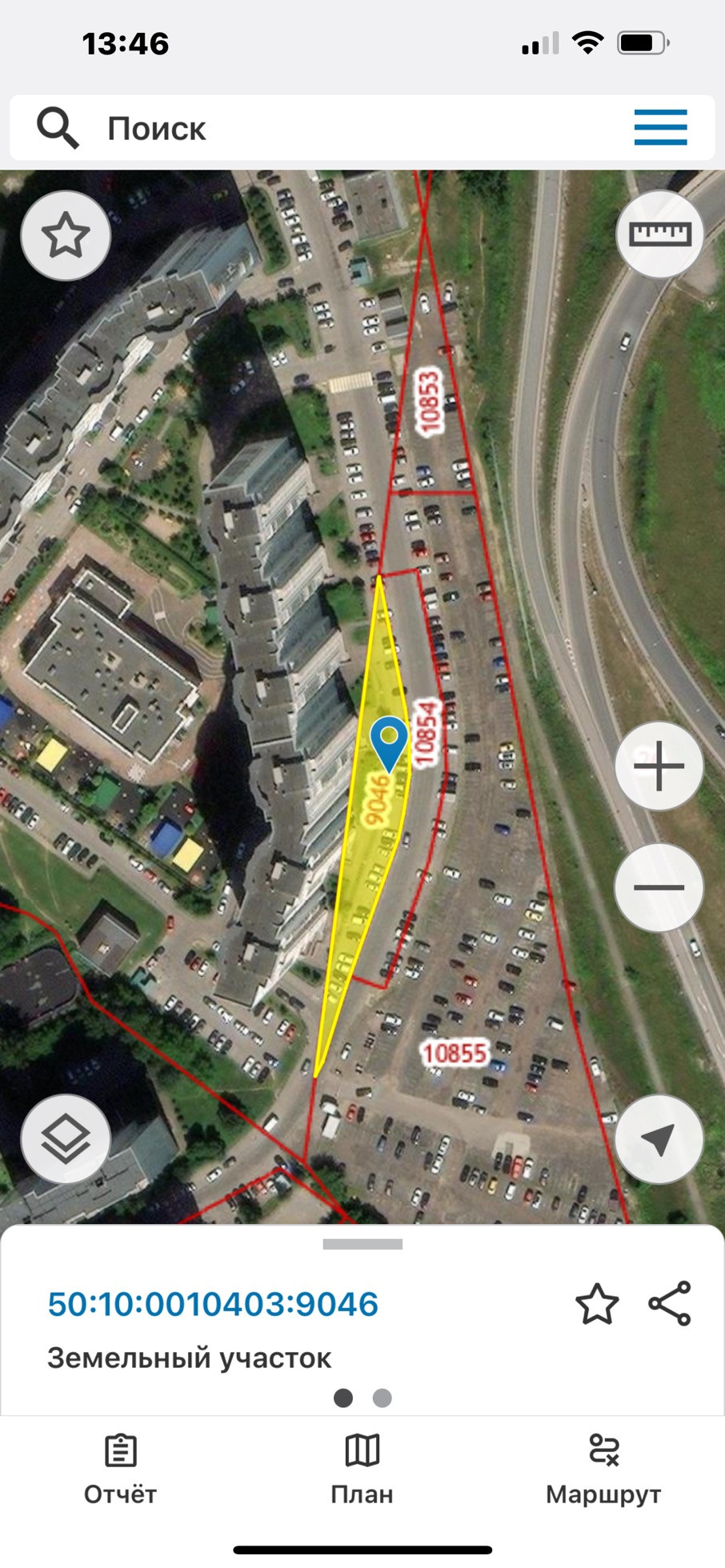This screenshot has width=725, height=1568.
Task: Zoom out the map with minus
Action: coord(659,887)
